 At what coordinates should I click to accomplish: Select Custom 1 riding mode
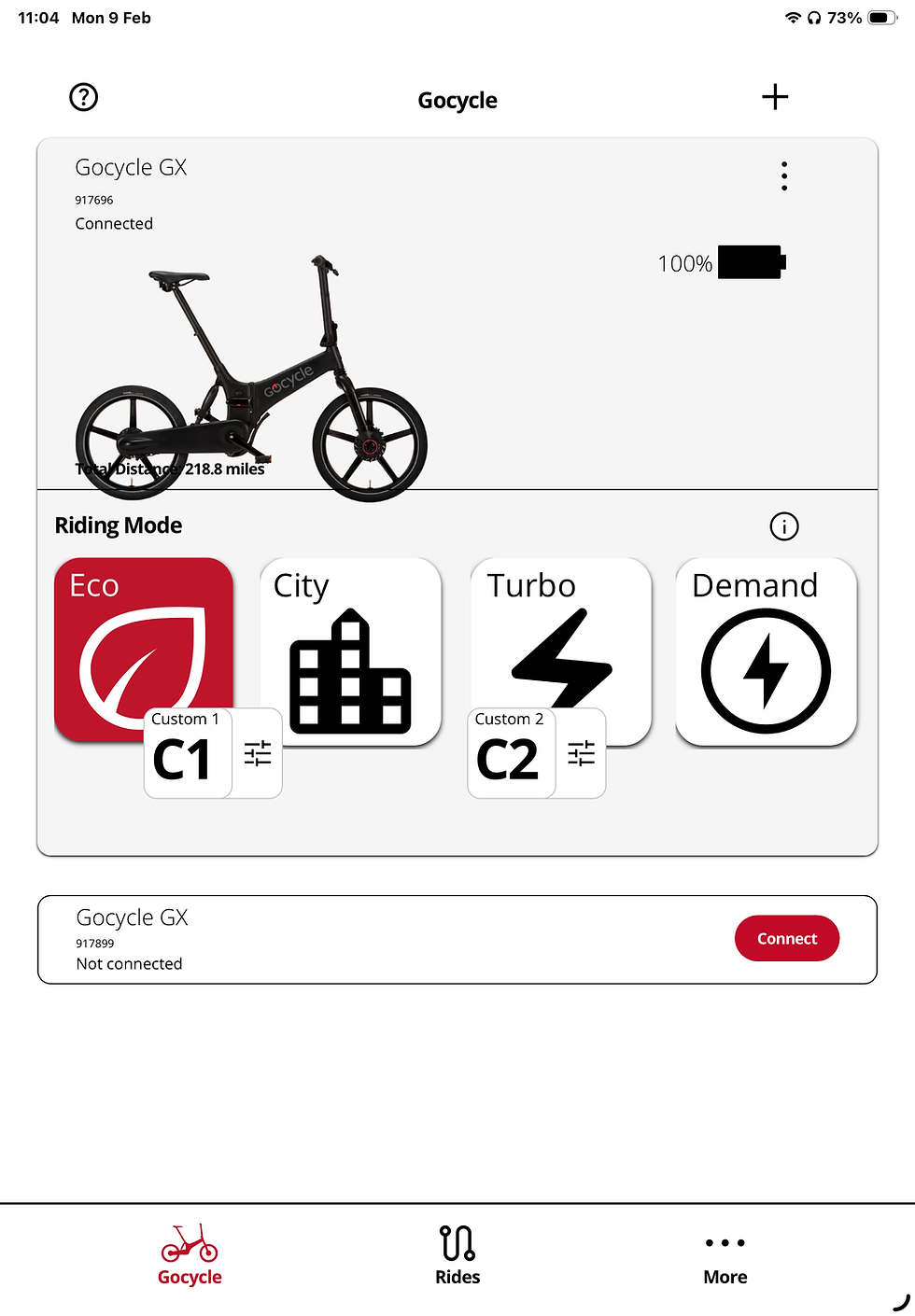(187, 754)
